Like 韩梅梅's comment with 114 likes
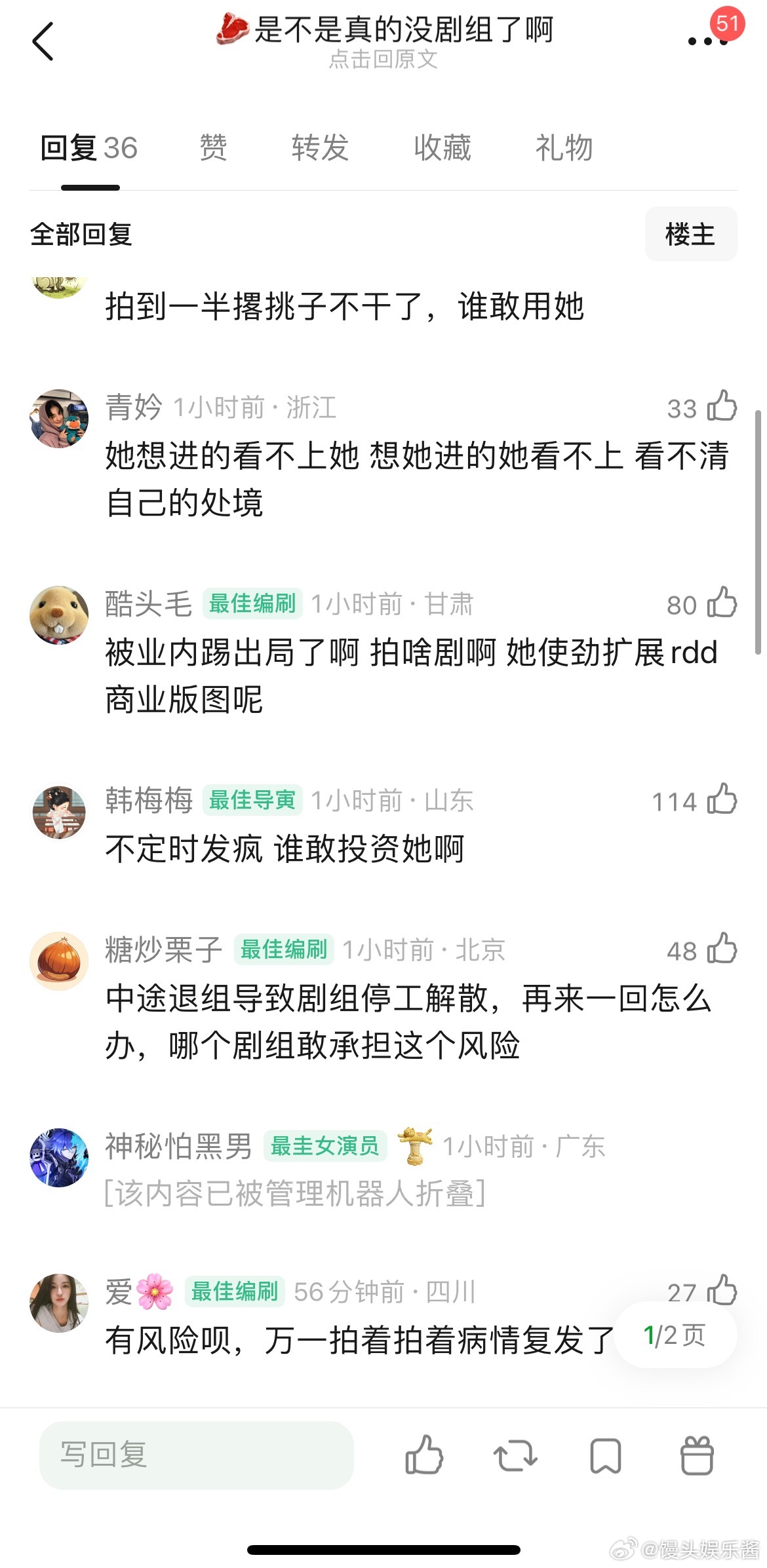The width and height of the screenshot is (767, 1568). (722, 799)
